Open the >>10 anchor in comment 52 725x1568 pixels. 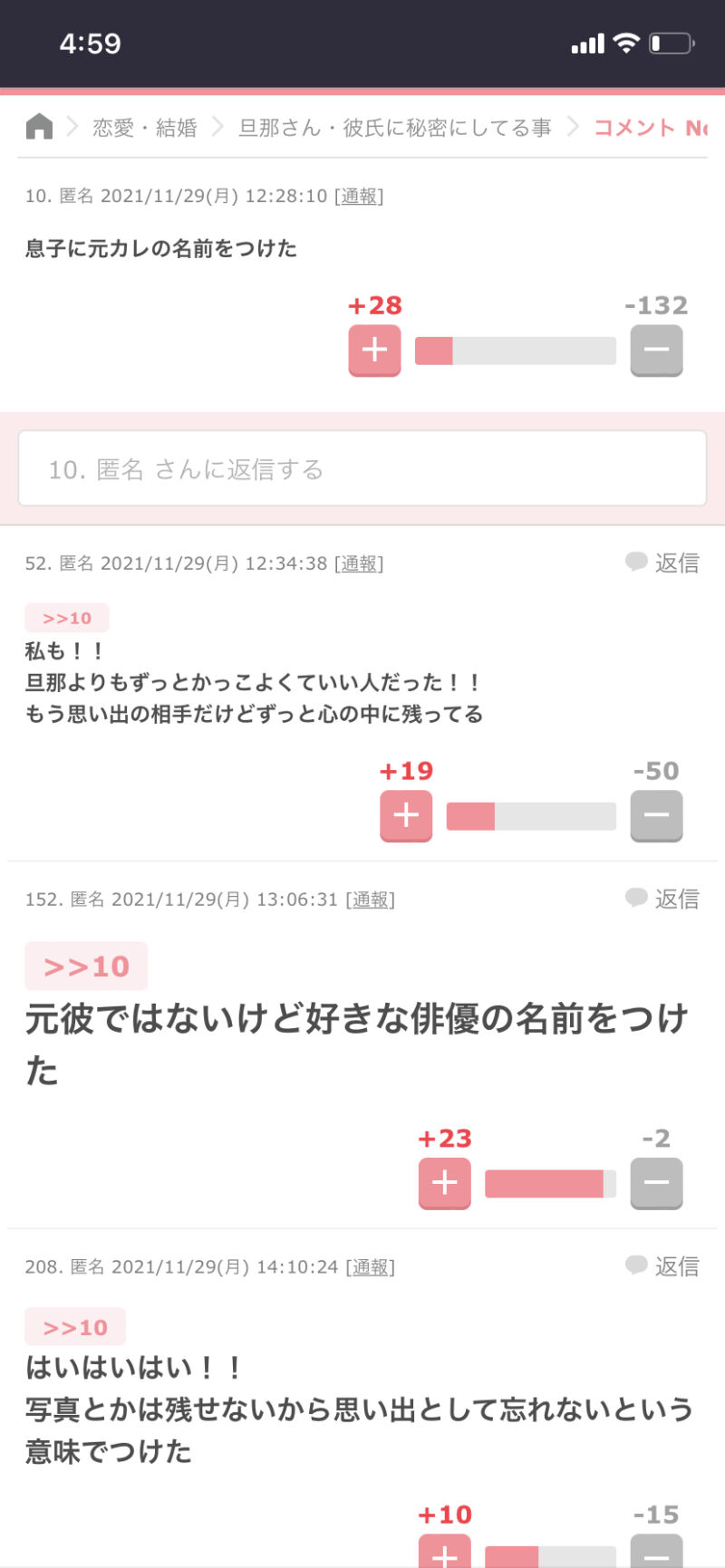[x=67, y=618]
